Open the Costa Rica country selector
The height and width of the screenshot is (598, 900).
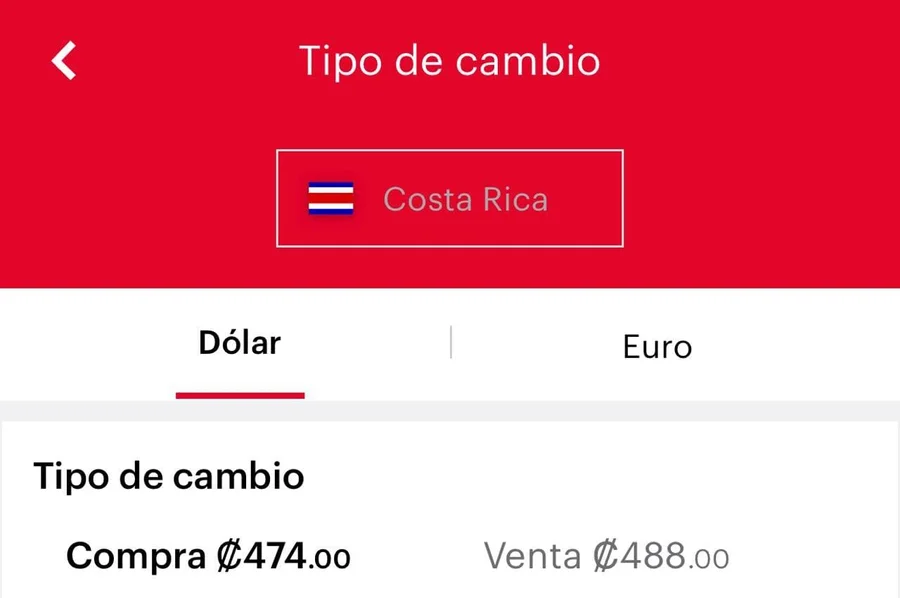pos(449,198)
